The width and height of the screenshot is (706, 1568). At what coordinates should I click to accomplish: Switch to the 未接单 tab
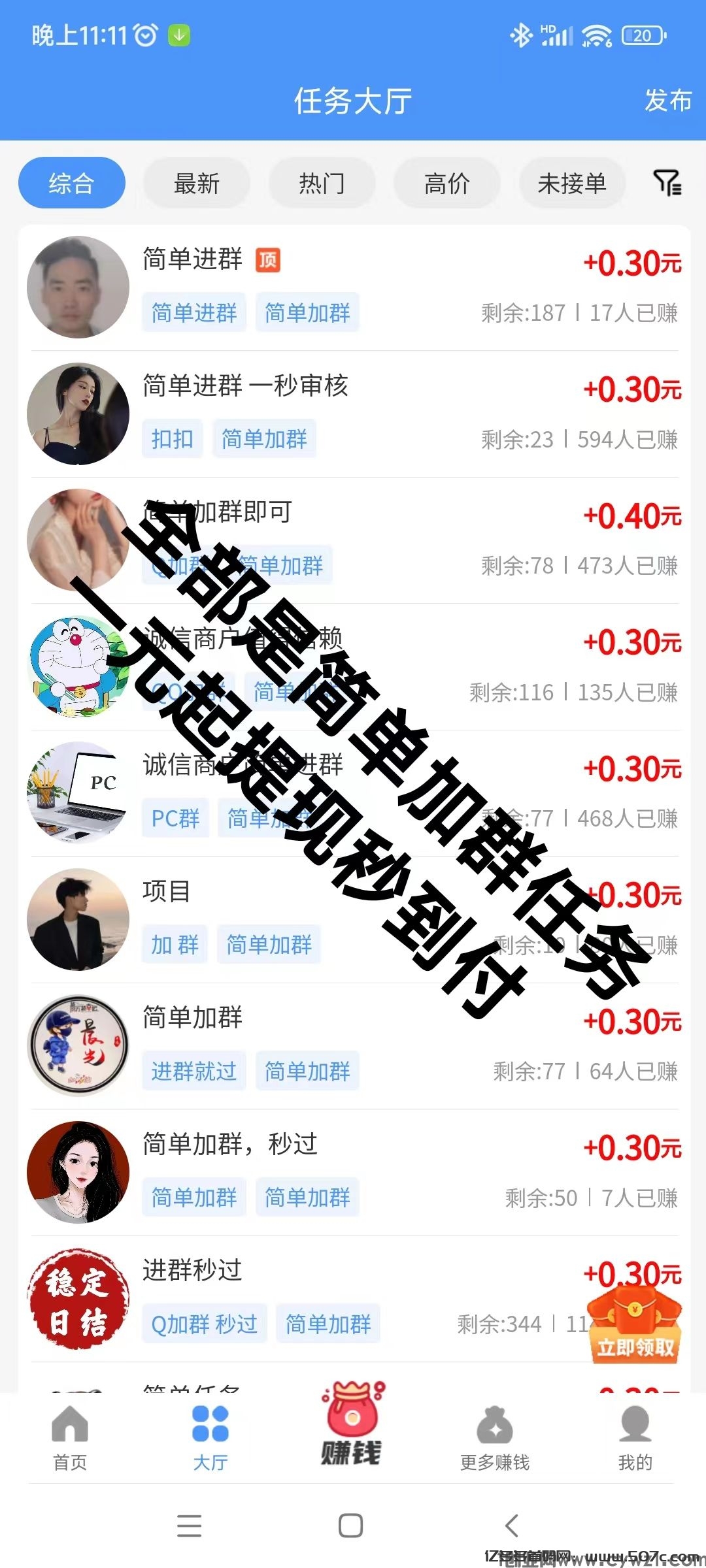572,184
